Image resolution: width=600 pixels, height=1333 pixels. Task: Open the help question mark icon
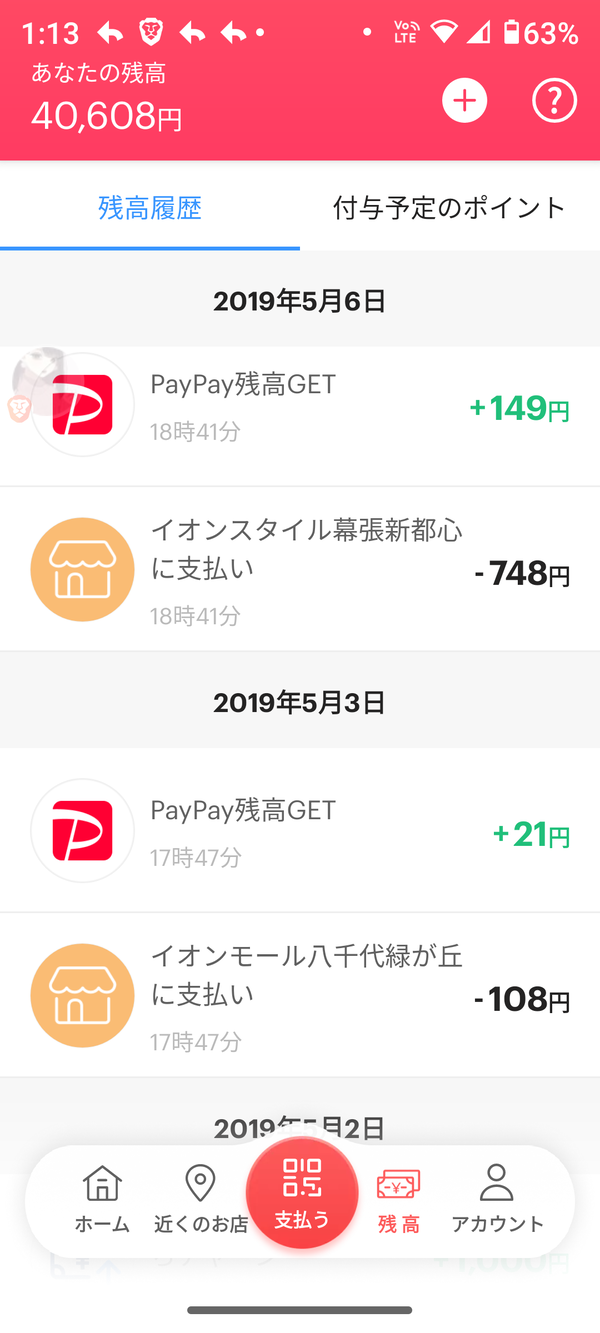click(x=554, y=101)
